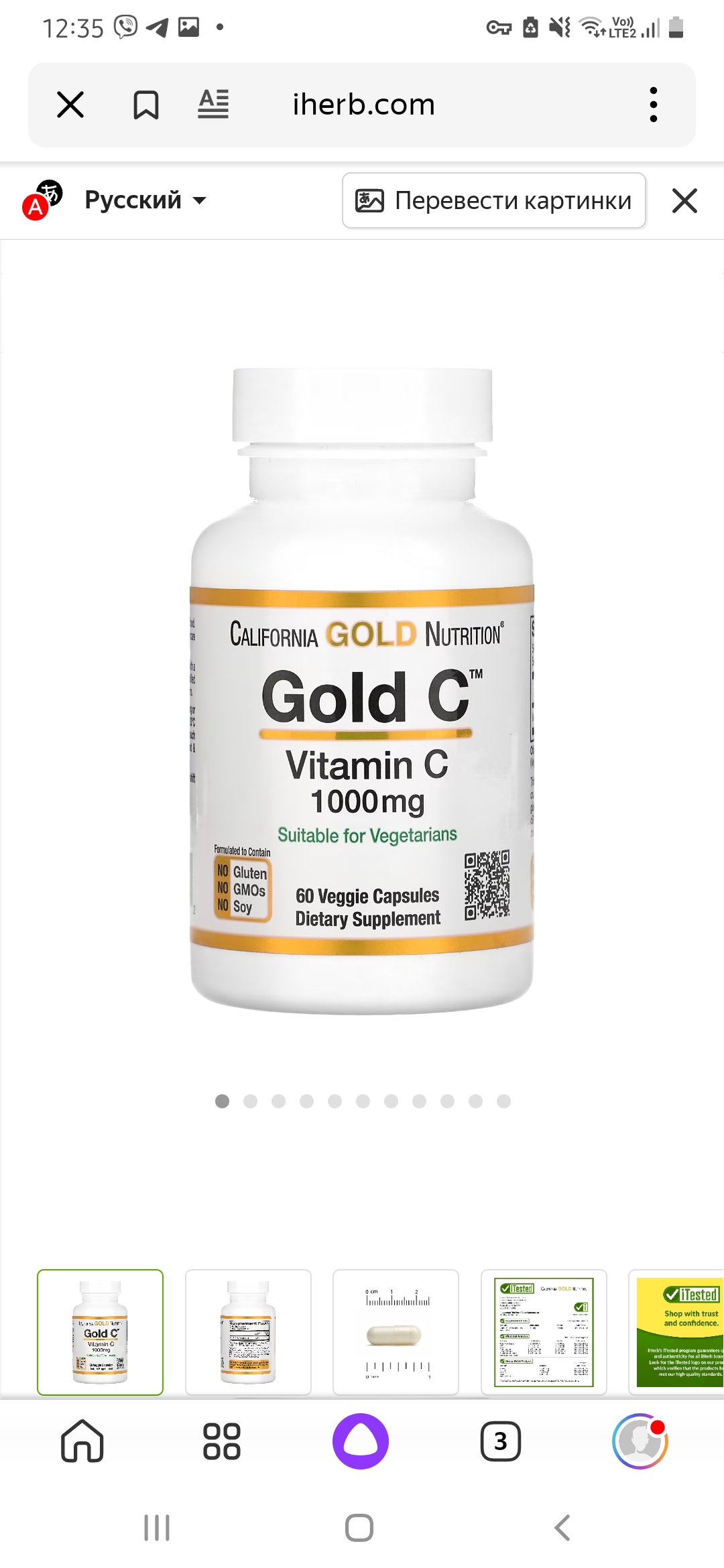This screenshot has width=724, height=1568.
Task: Jump to the second image dot
Action: click(x=251, y=1101)
